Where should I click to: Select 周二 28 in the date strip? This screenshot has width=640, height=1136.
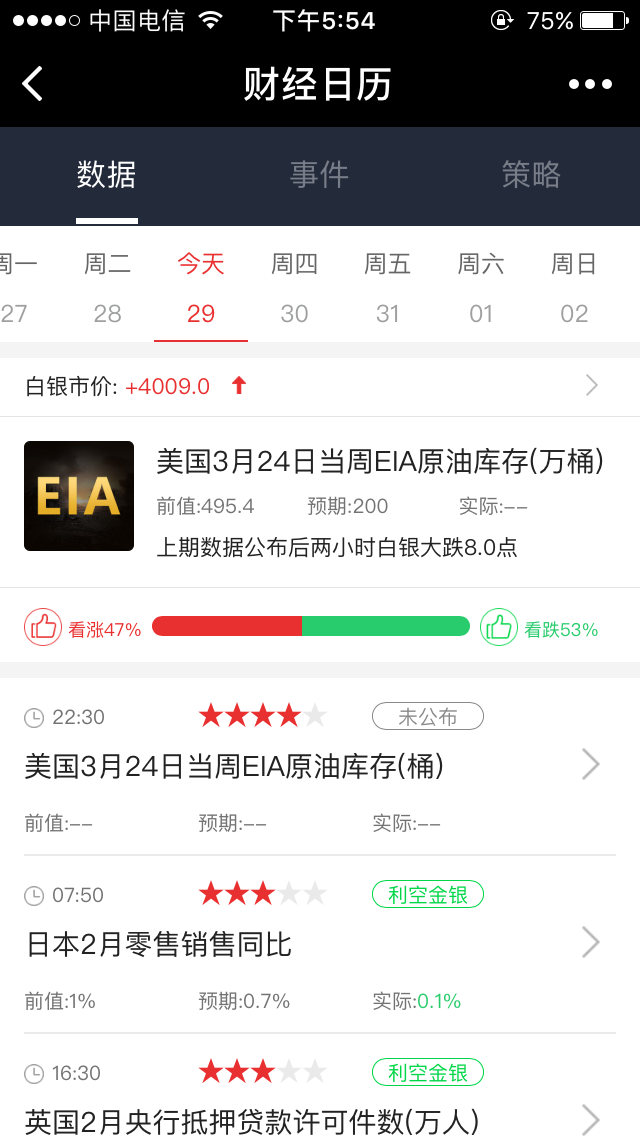point(107,288)
